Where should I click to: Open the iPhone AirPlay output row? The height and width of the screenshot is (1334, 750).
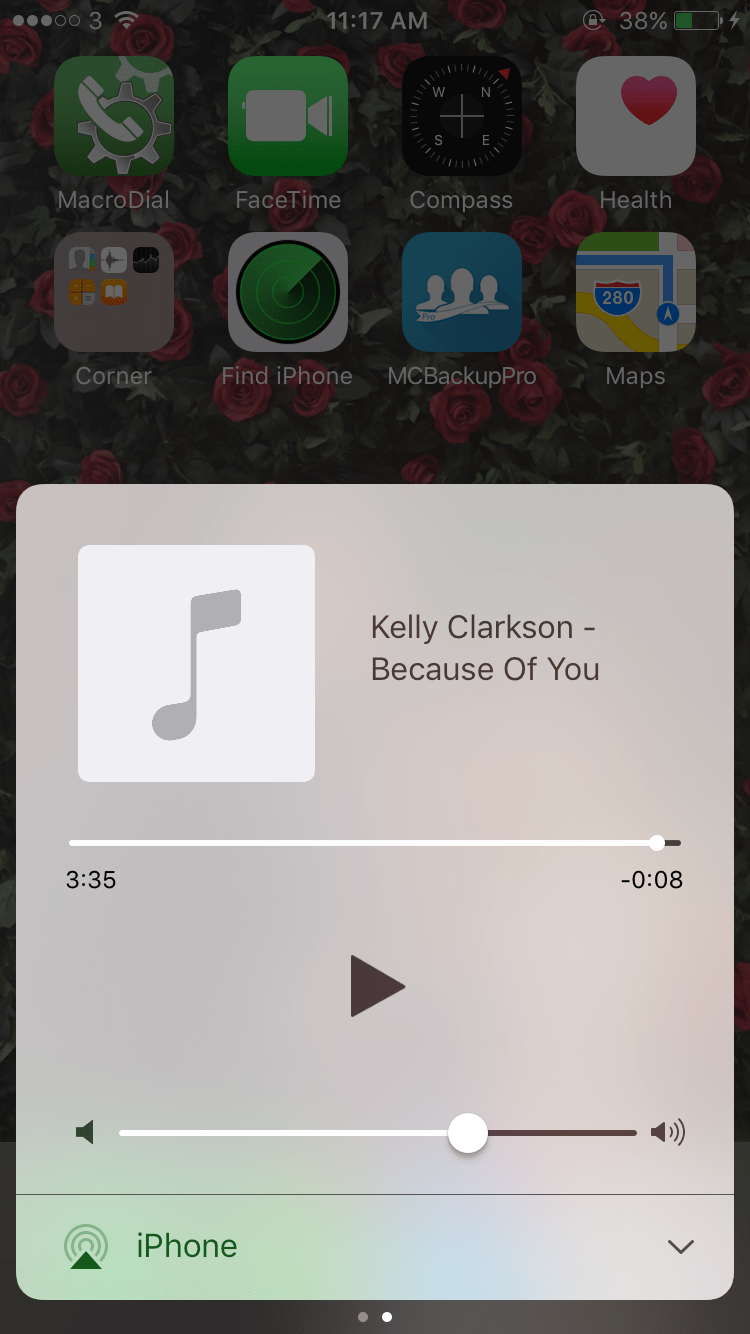pos(187,1246)
